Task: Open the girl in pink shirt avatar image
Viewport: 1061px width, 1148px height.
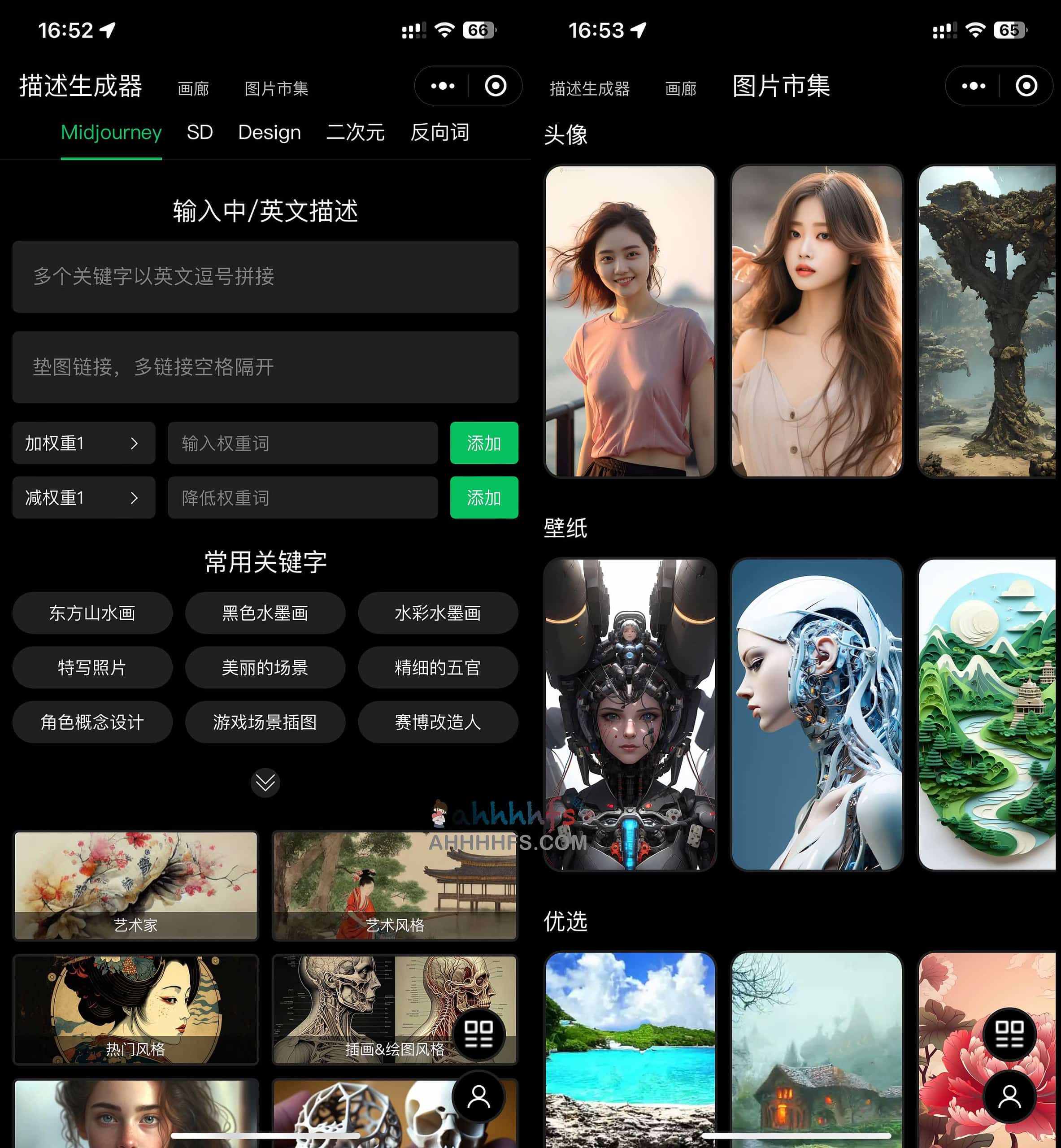Action: (630, 322)
